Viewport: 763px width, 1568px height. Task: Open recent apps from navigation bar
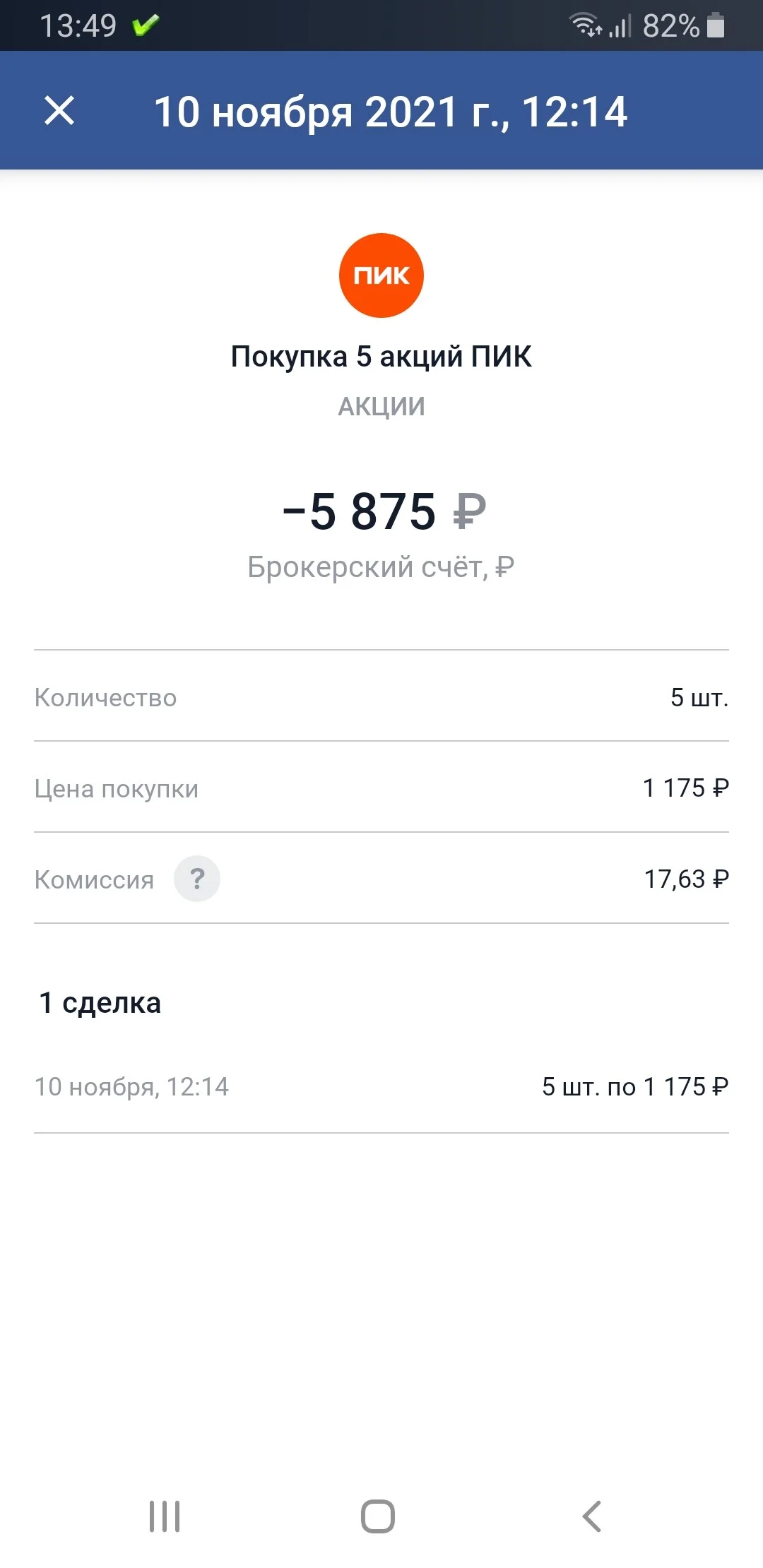[165, 1516]
